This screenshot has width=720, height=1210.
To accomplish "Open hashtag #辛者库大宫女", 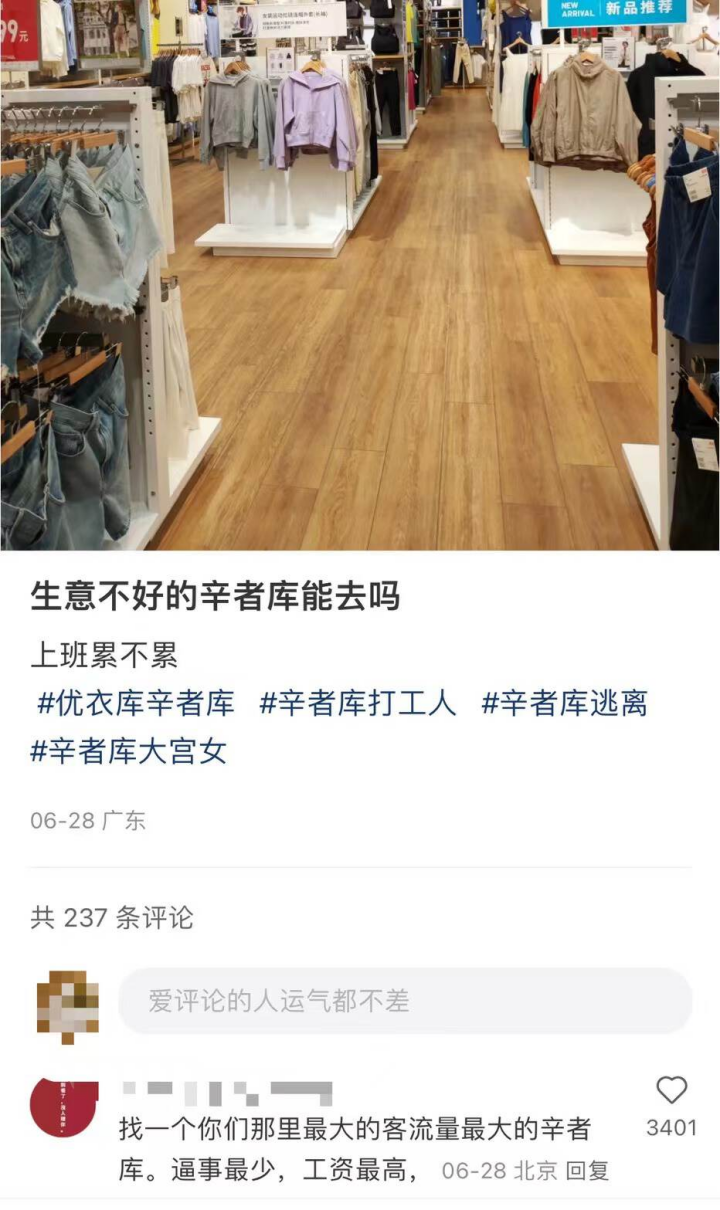I will tap(129, 751).
